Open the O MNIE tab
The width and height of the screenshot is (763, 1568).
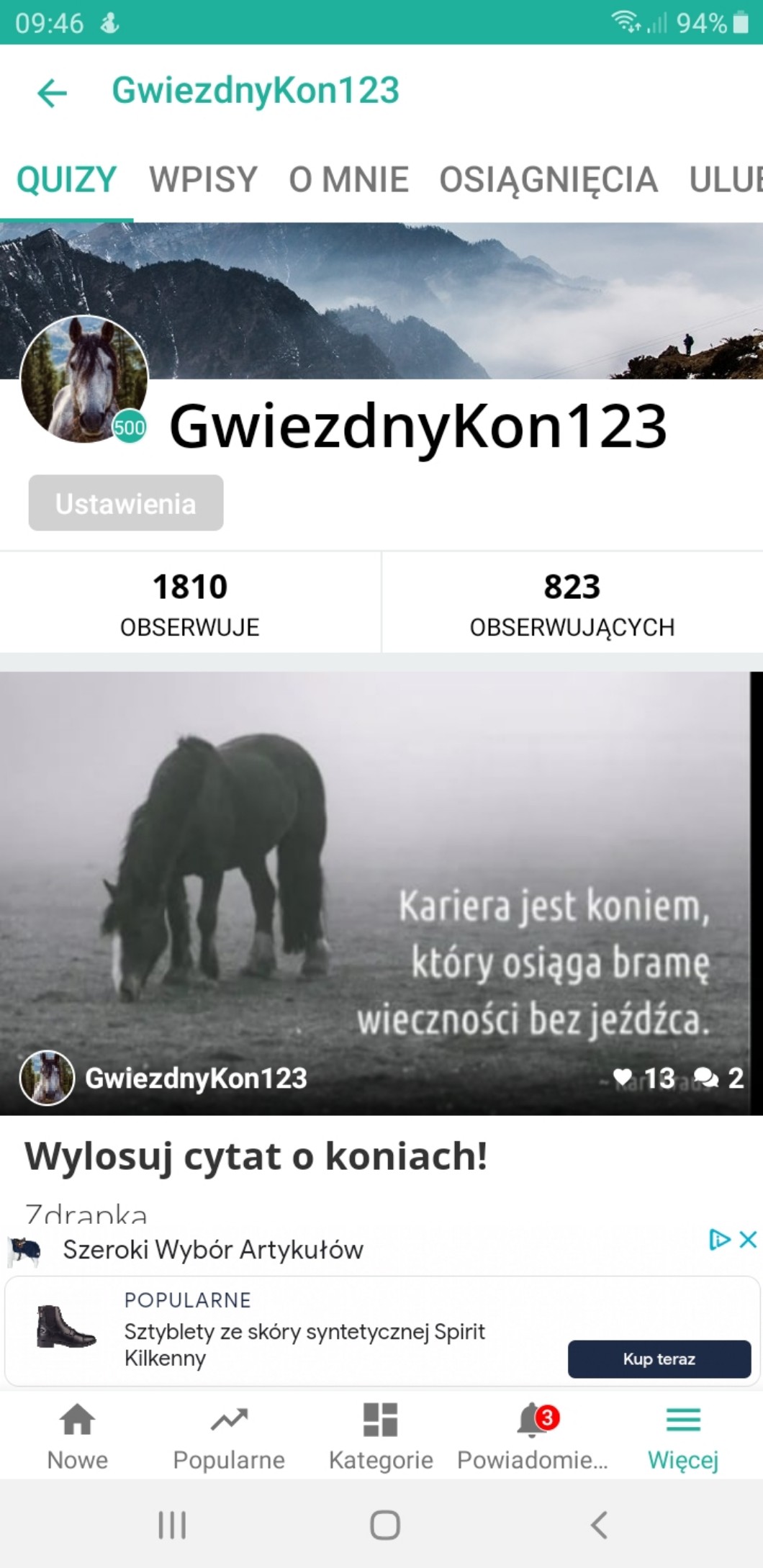[x=348, y=179]
